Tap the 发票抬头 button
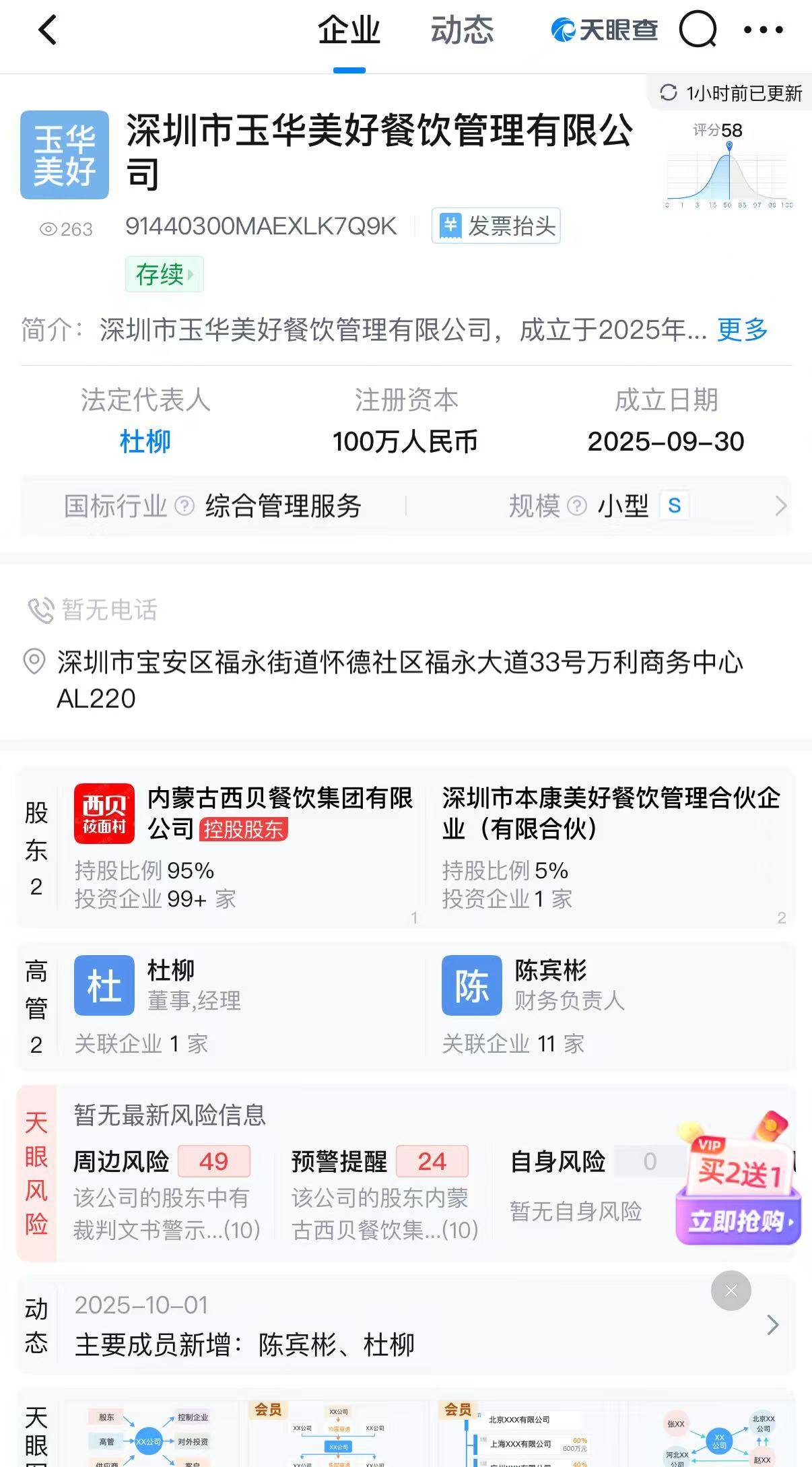 click(496, 226)
